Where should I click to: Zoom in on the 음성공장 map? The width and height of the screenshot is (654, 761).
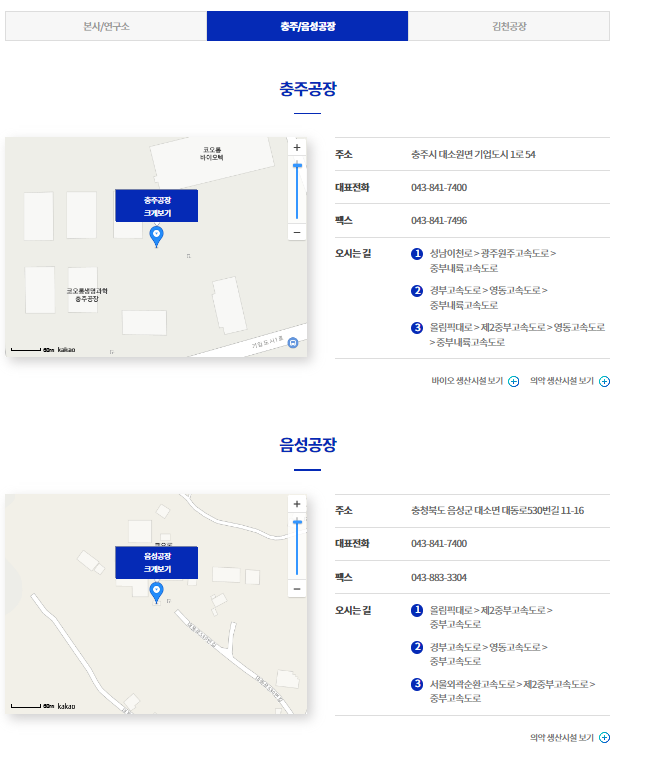[297, 504]
